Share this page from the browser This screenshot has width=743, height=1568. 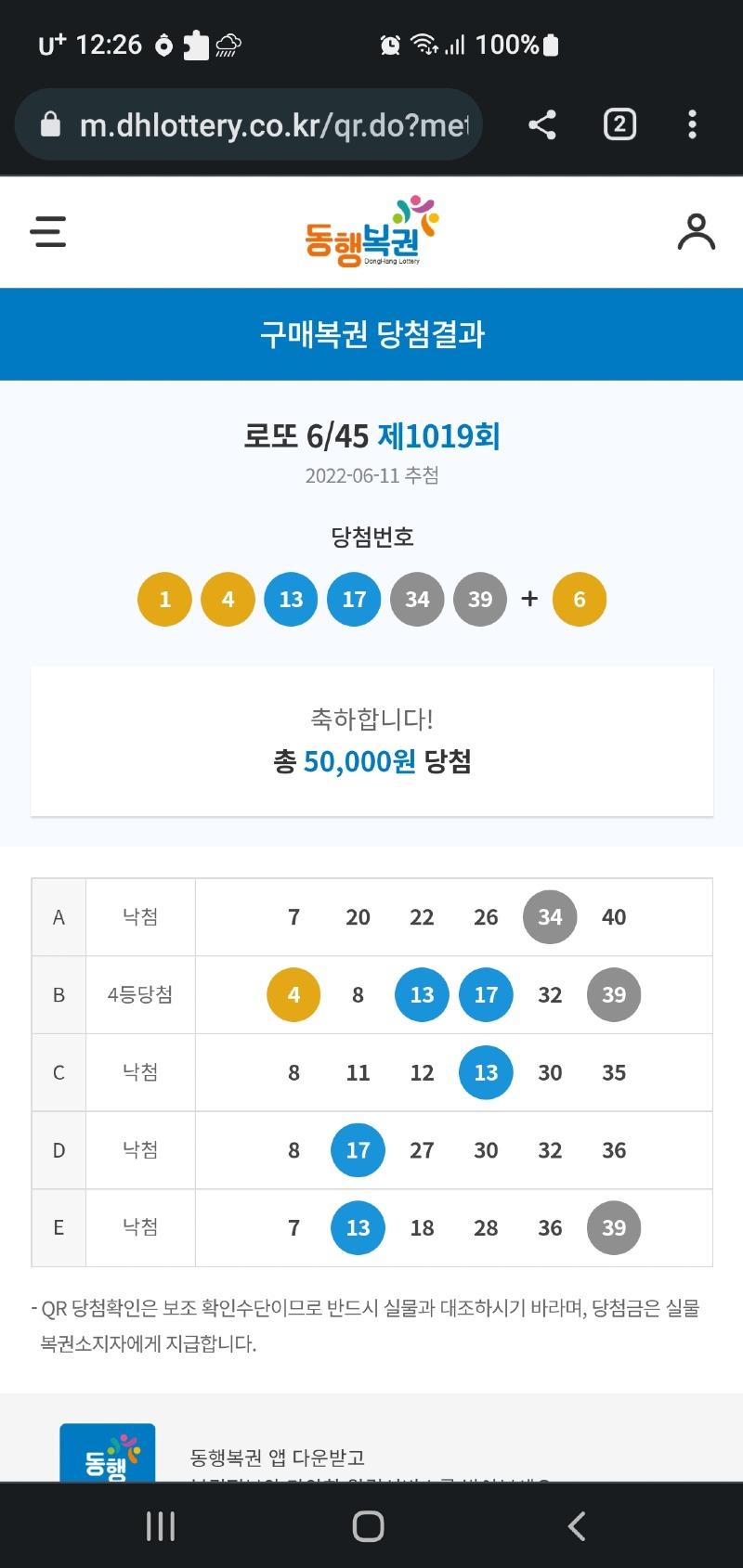point(542,124)
